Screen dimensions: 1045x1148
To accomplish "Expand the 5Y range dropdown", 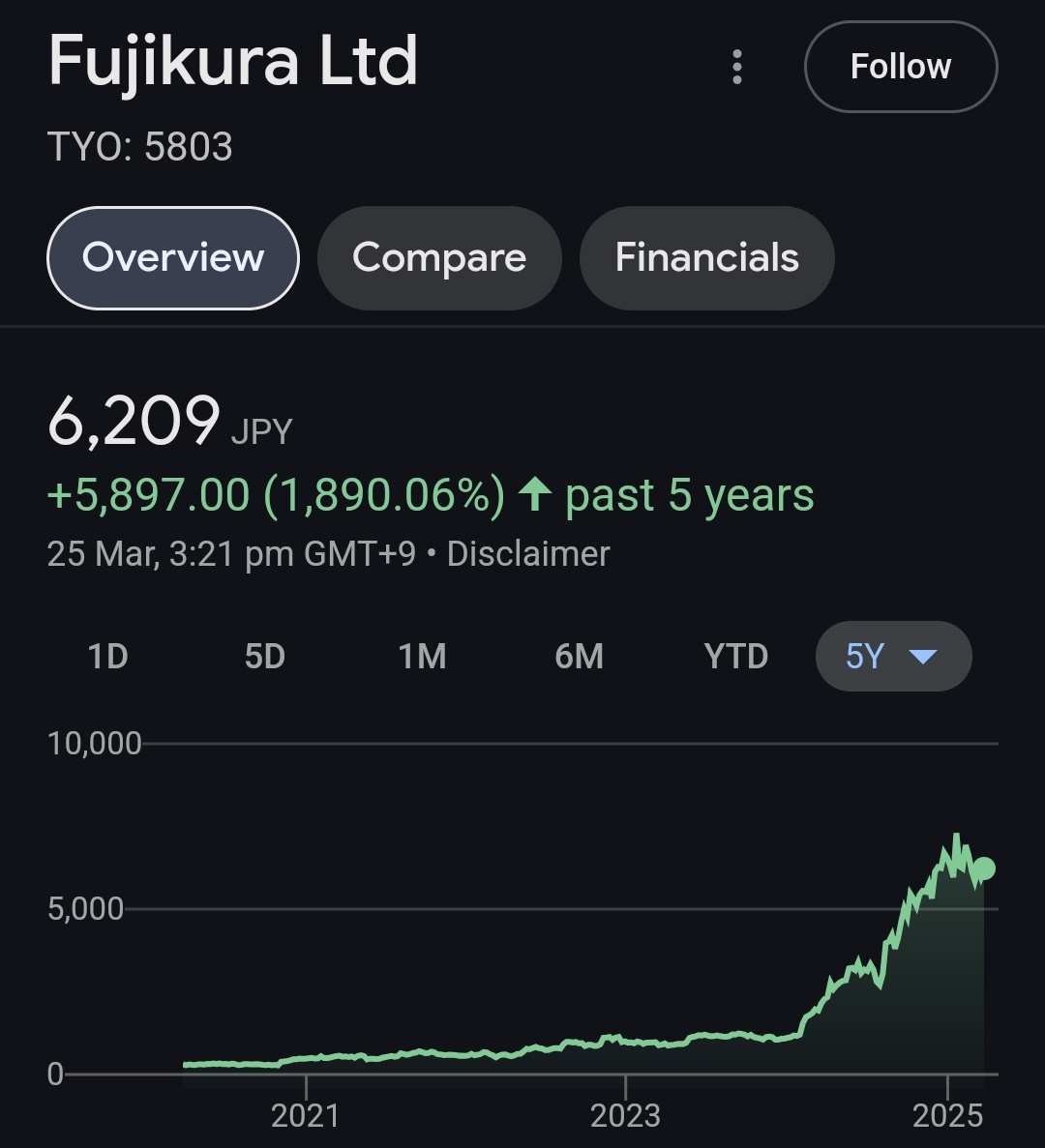I will (893, 657).
